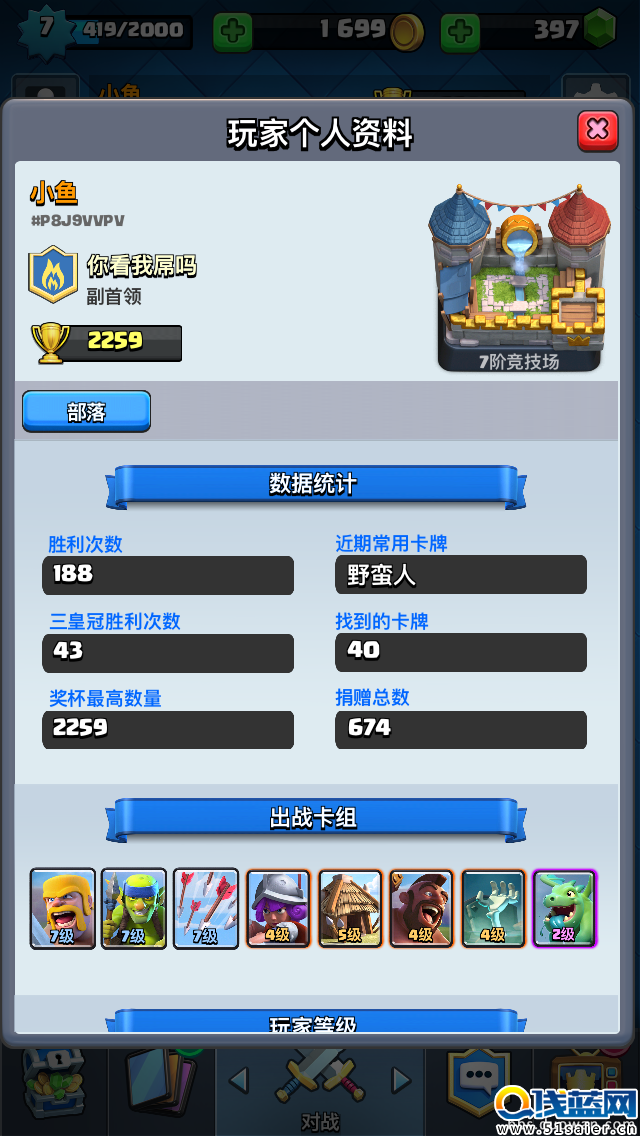
Task: Open the Musketeer card details
Action: [278, 908]
